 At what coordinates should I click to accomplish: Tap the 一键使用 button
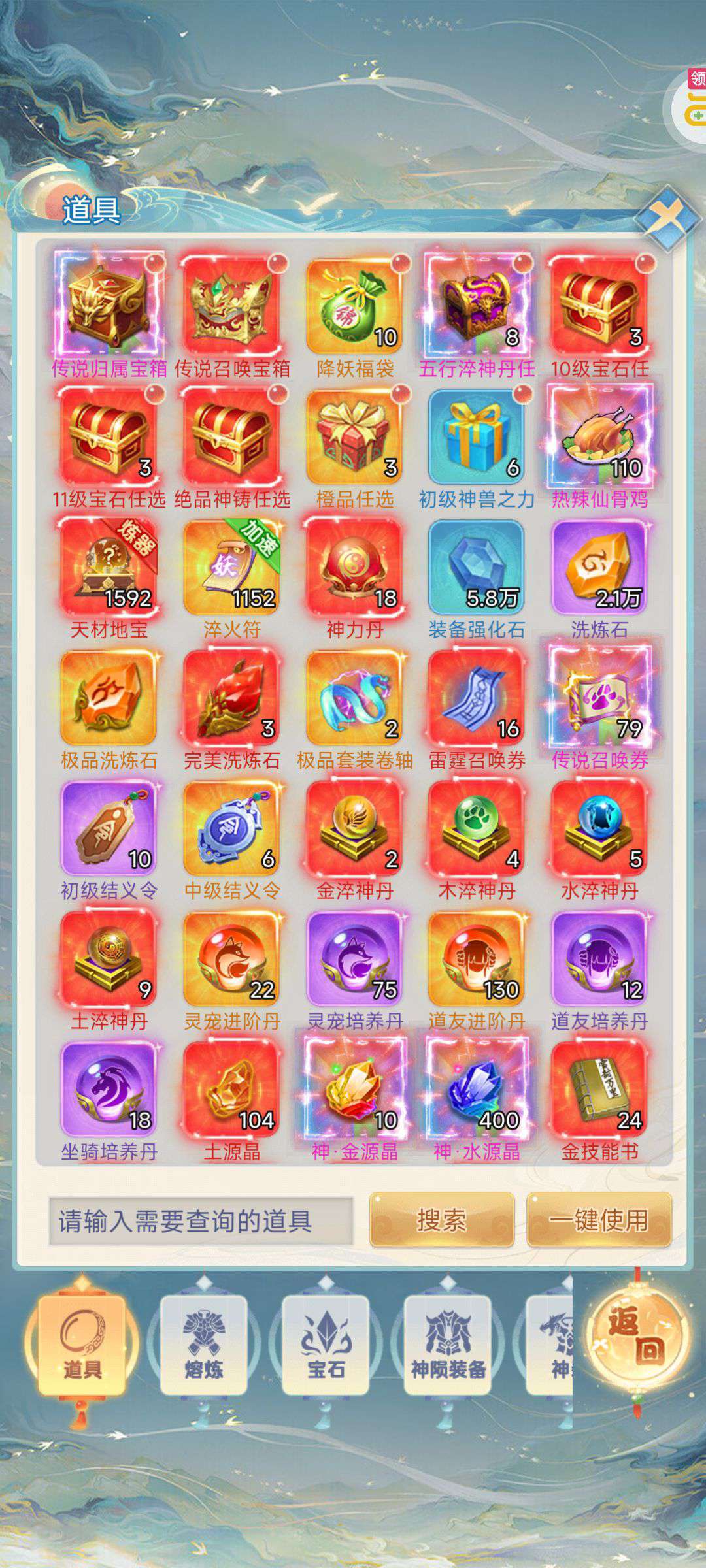[x=599, y=1220]
